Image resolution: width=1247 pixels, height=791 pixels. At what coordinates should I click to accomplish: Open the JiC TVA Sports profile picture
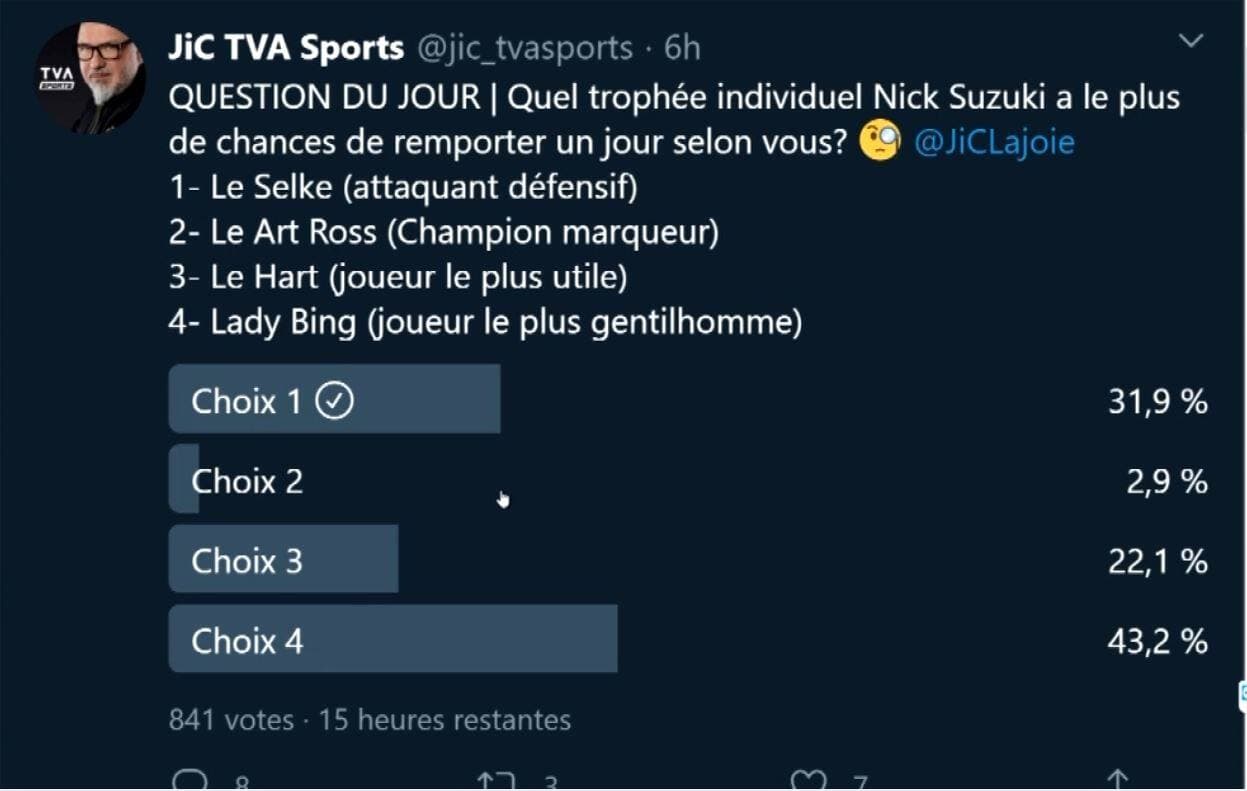click(x=90, y=77)
